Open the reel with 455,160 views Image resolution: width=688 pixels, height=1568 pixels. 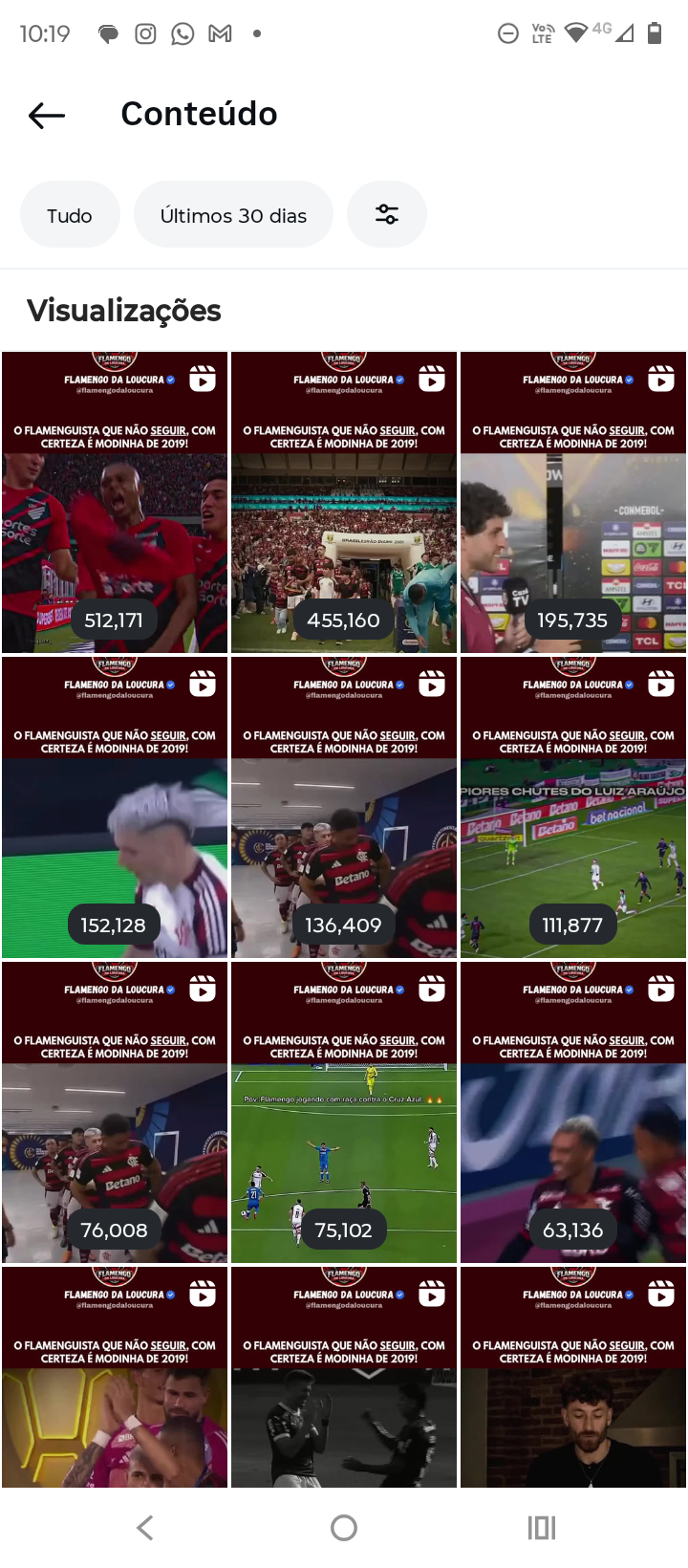tap(344, 503)
